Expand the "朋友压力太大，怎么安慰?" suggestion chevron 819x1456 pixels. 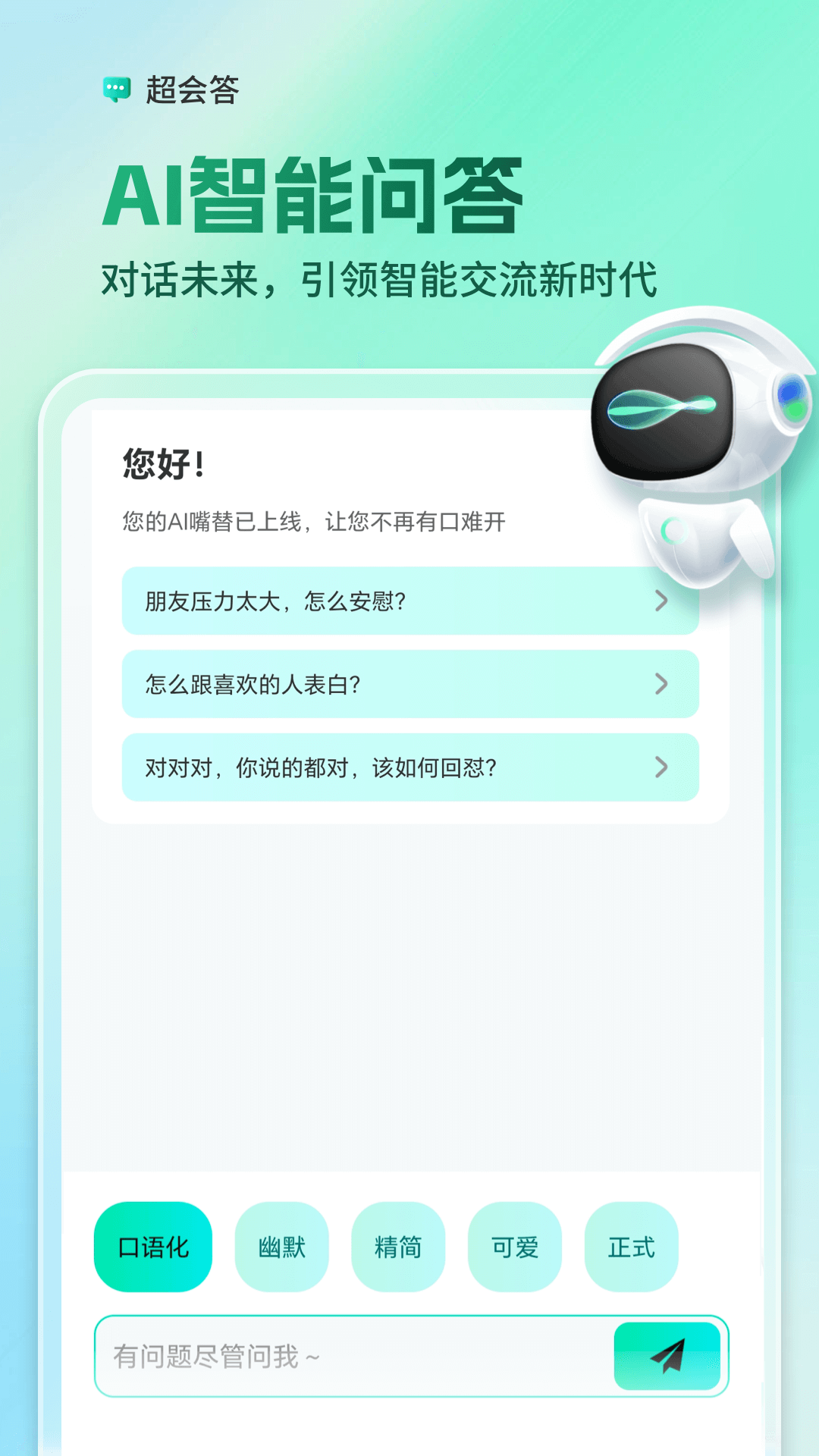tap(660, 601)
